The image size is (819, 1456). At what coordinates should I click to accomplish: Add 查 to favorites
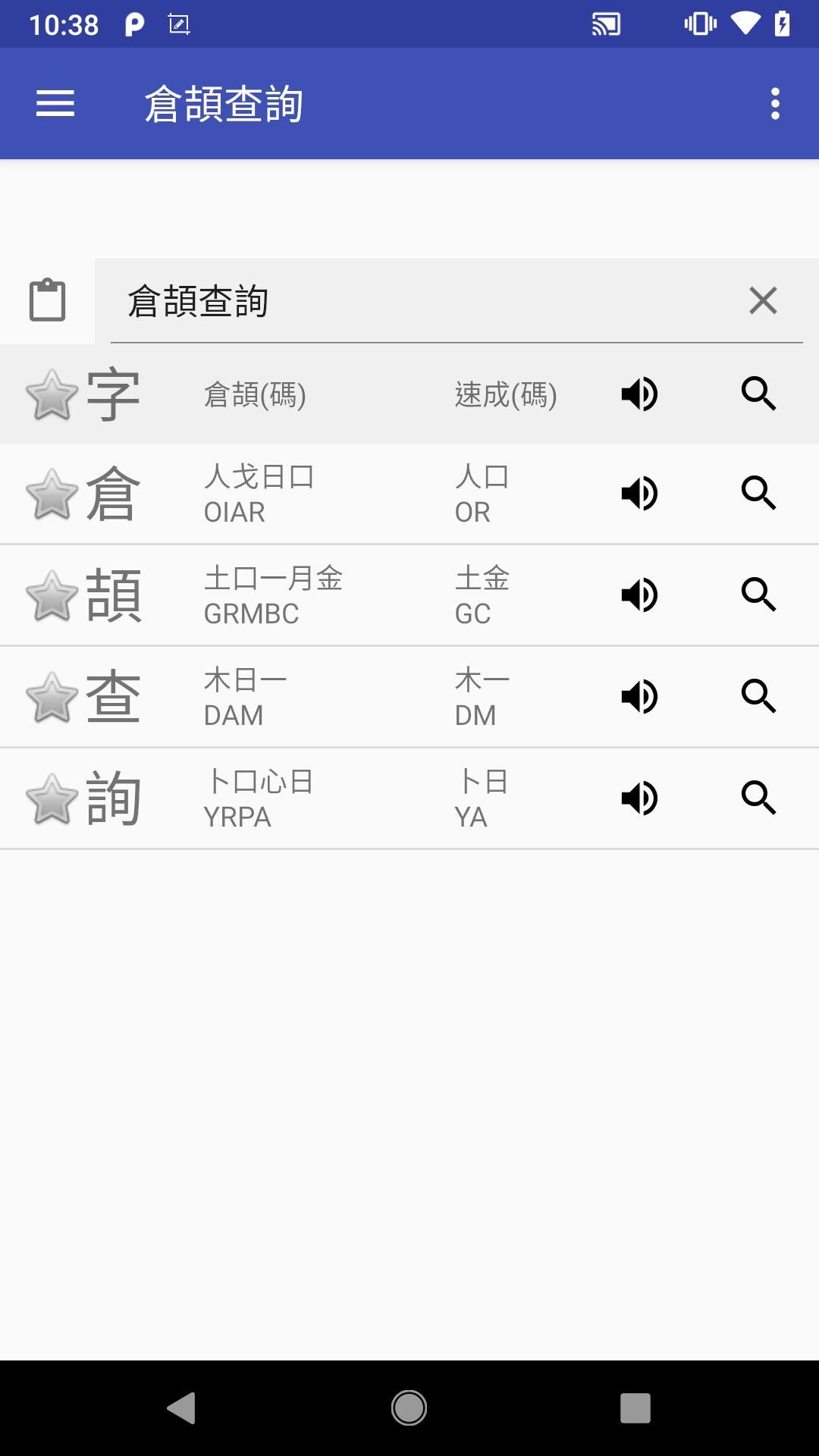point(52,697)
